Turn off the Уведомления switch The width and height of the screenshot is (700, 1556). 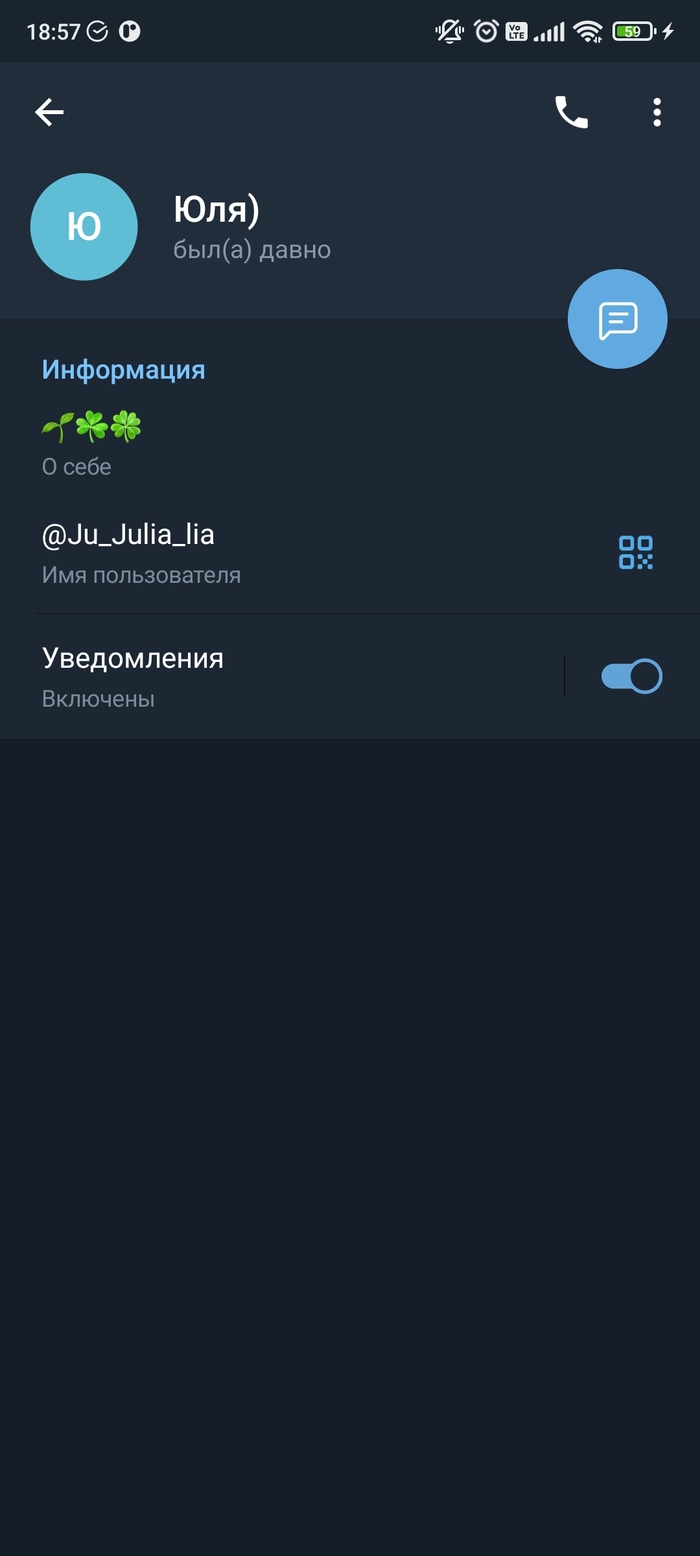(x=631, y=677)
